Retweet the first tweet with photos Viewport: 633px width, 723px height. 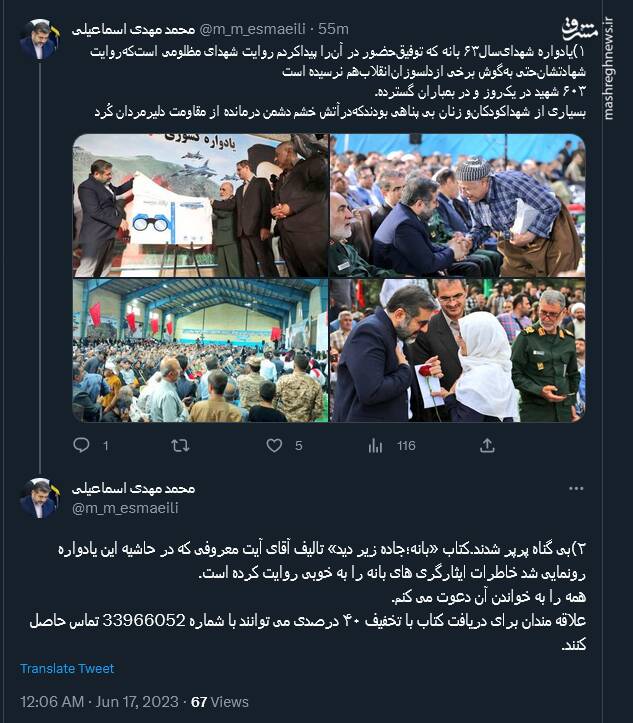coord(181,445)
